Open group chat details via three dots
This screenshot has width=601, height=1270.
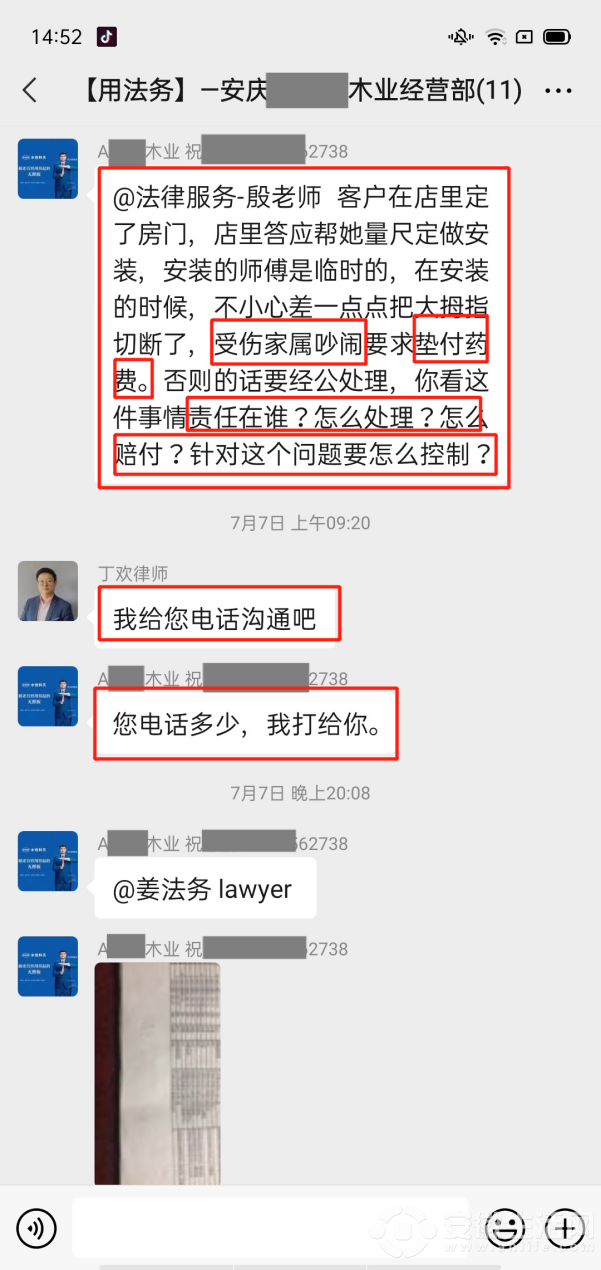pyautogui.click(x=558, y=91)
